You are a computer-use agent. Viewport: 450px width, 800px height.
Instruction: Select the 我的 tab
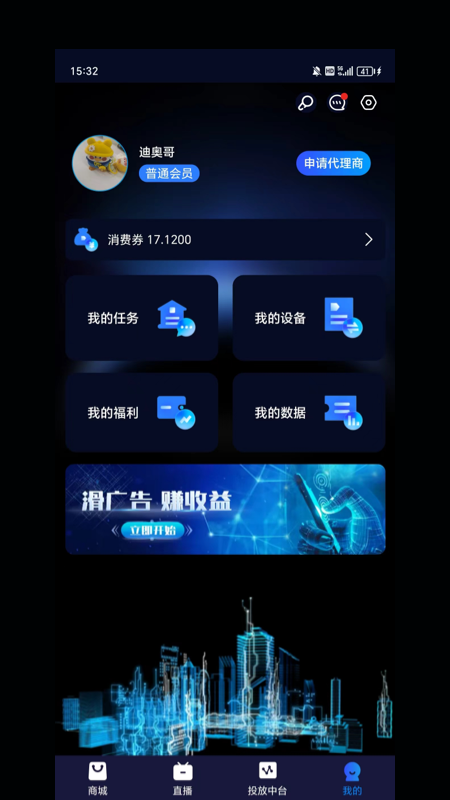352,779
